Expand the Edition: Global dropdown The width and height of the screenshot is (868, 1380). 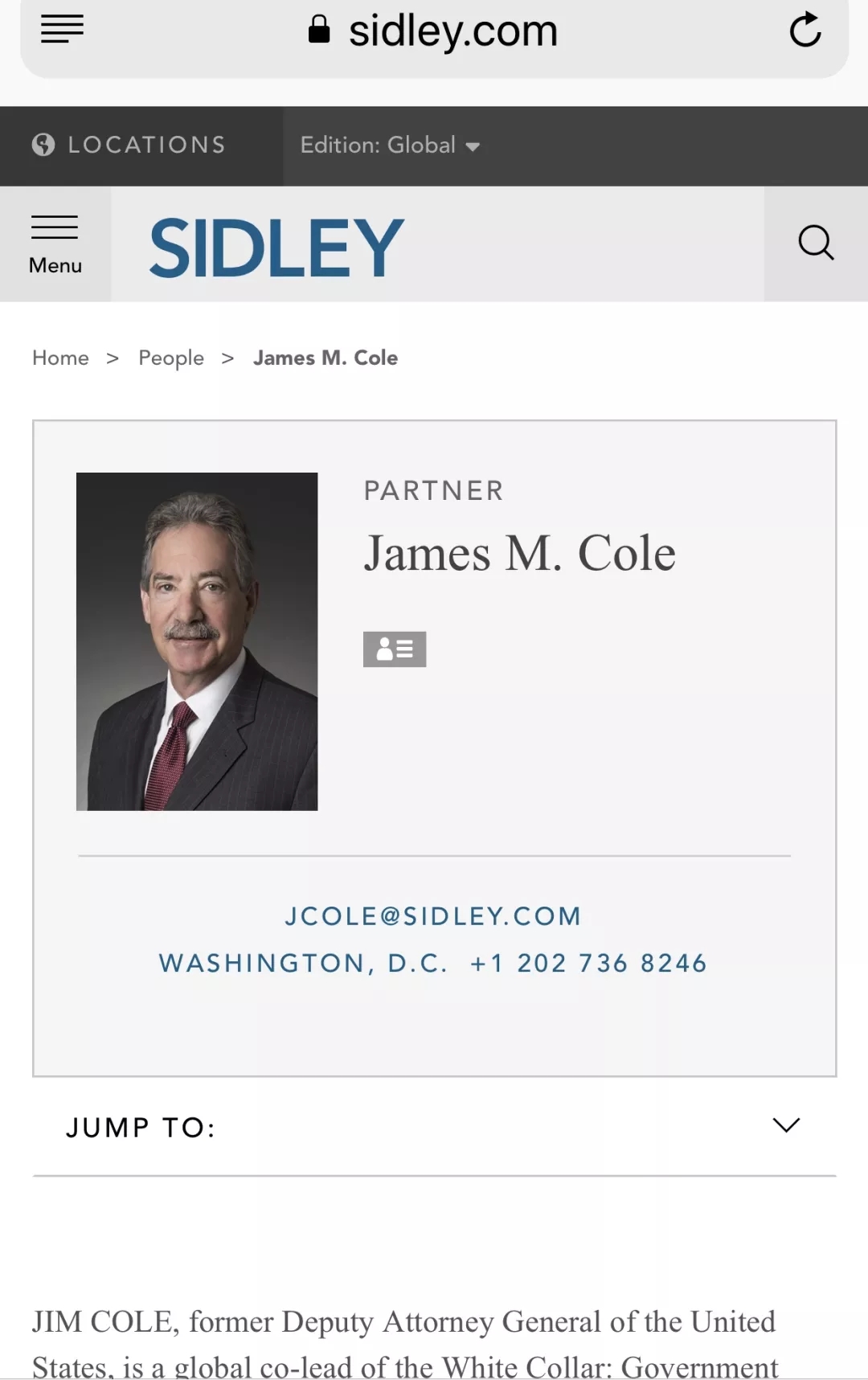click(390, 145)
